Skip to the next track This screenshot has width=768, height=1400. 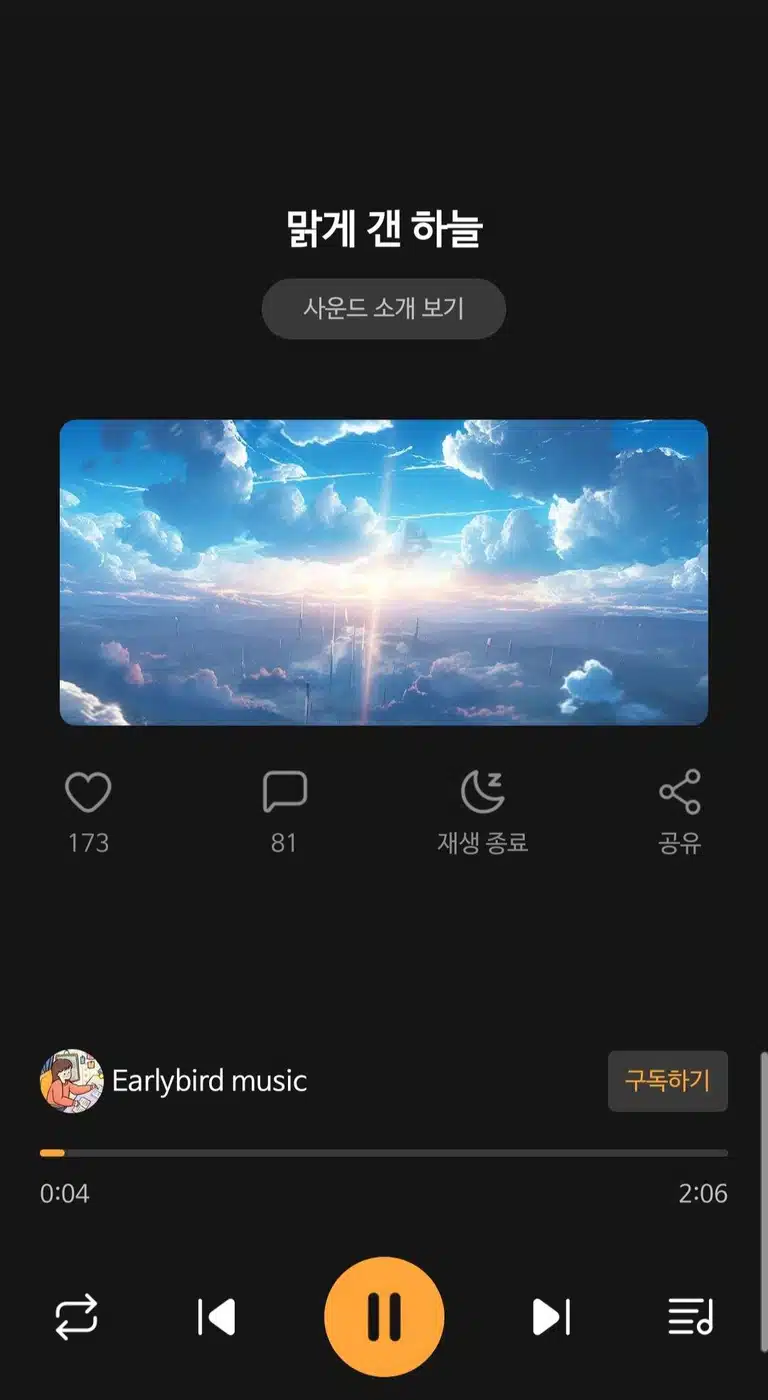pos(551,1317)
